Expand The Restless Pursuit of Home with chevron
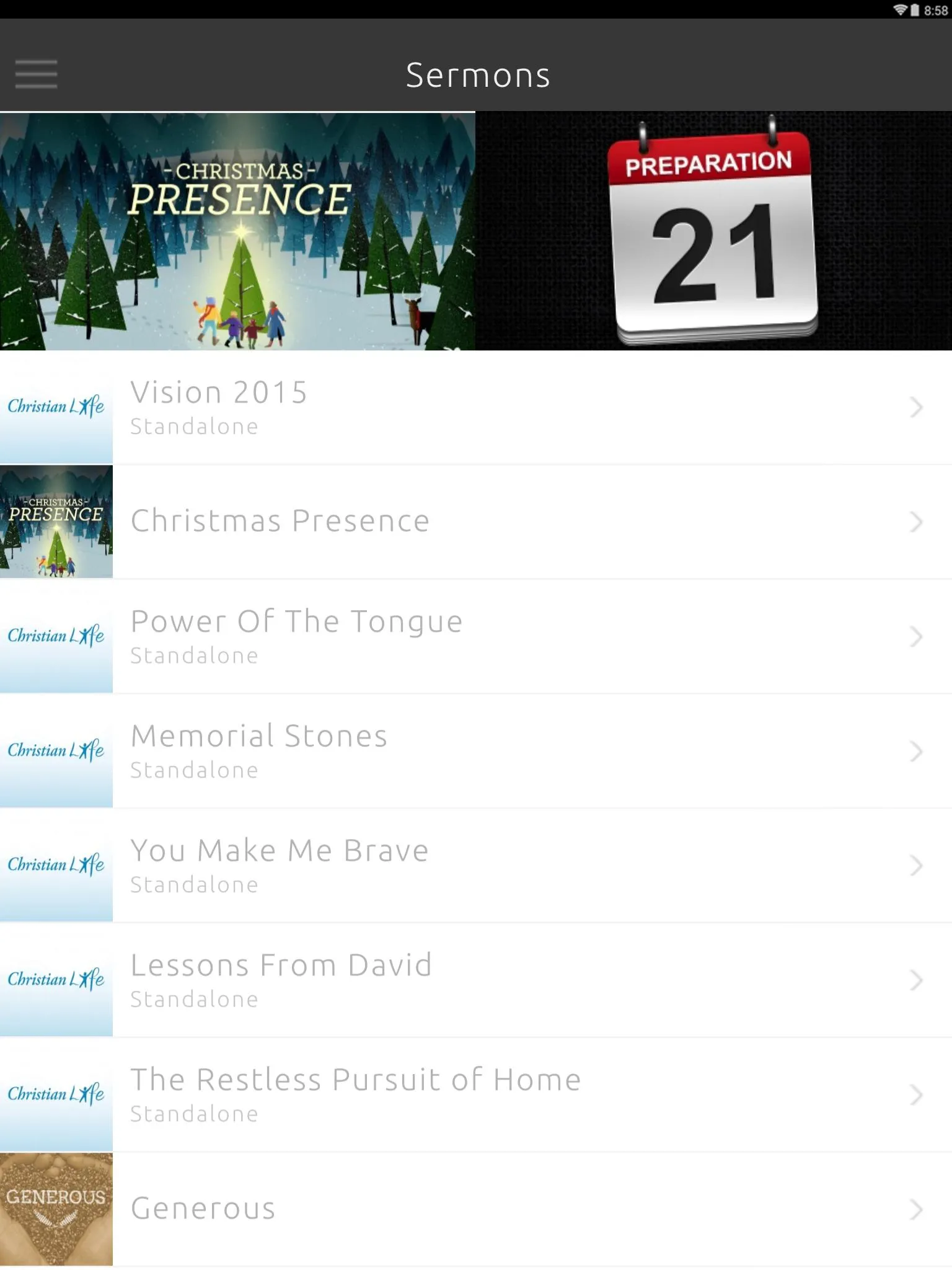The image size is (952, 1270). pyautogui.click(x=915, y=1095)
